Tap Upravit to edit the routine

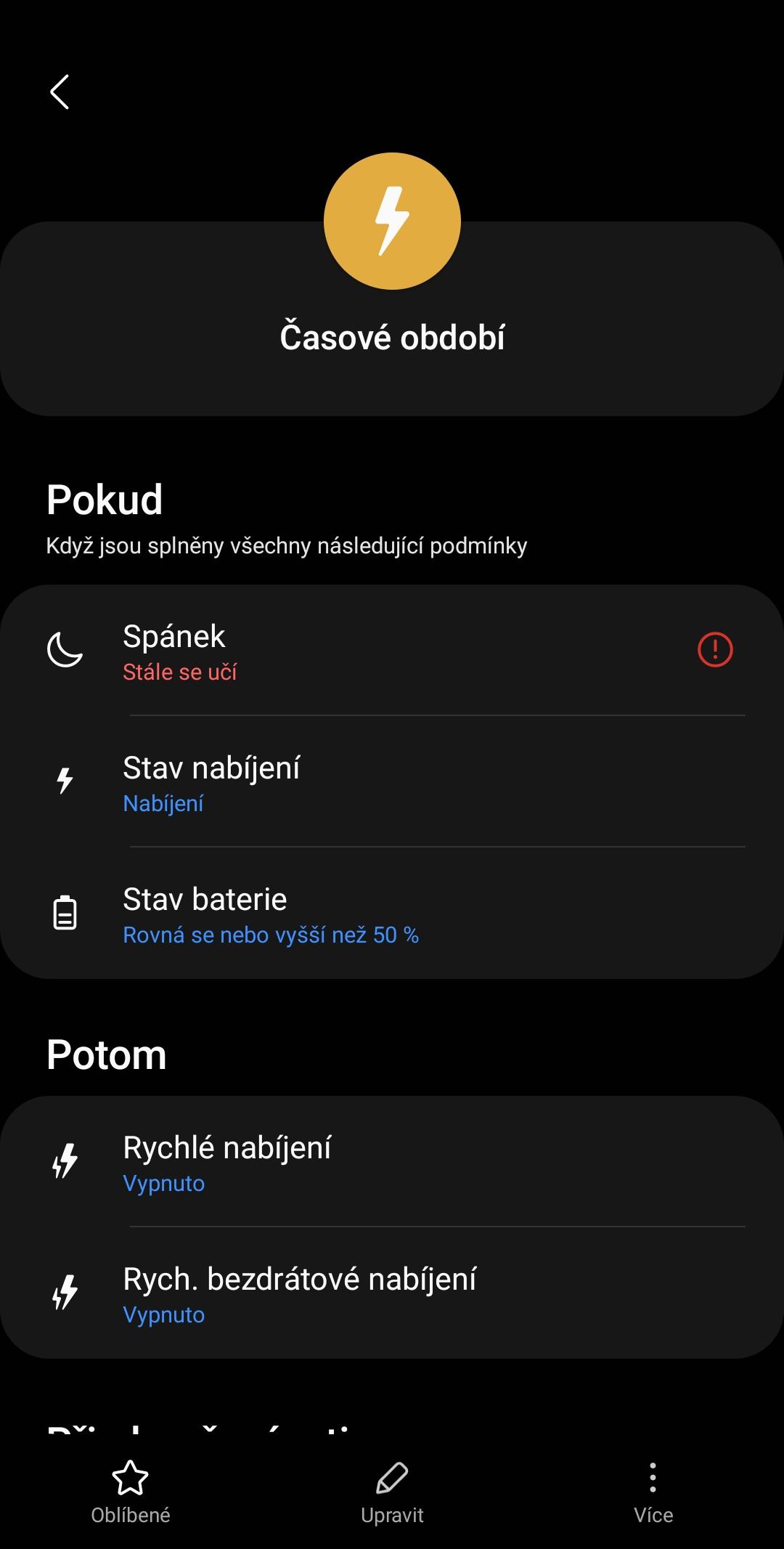click(392, 1492)
